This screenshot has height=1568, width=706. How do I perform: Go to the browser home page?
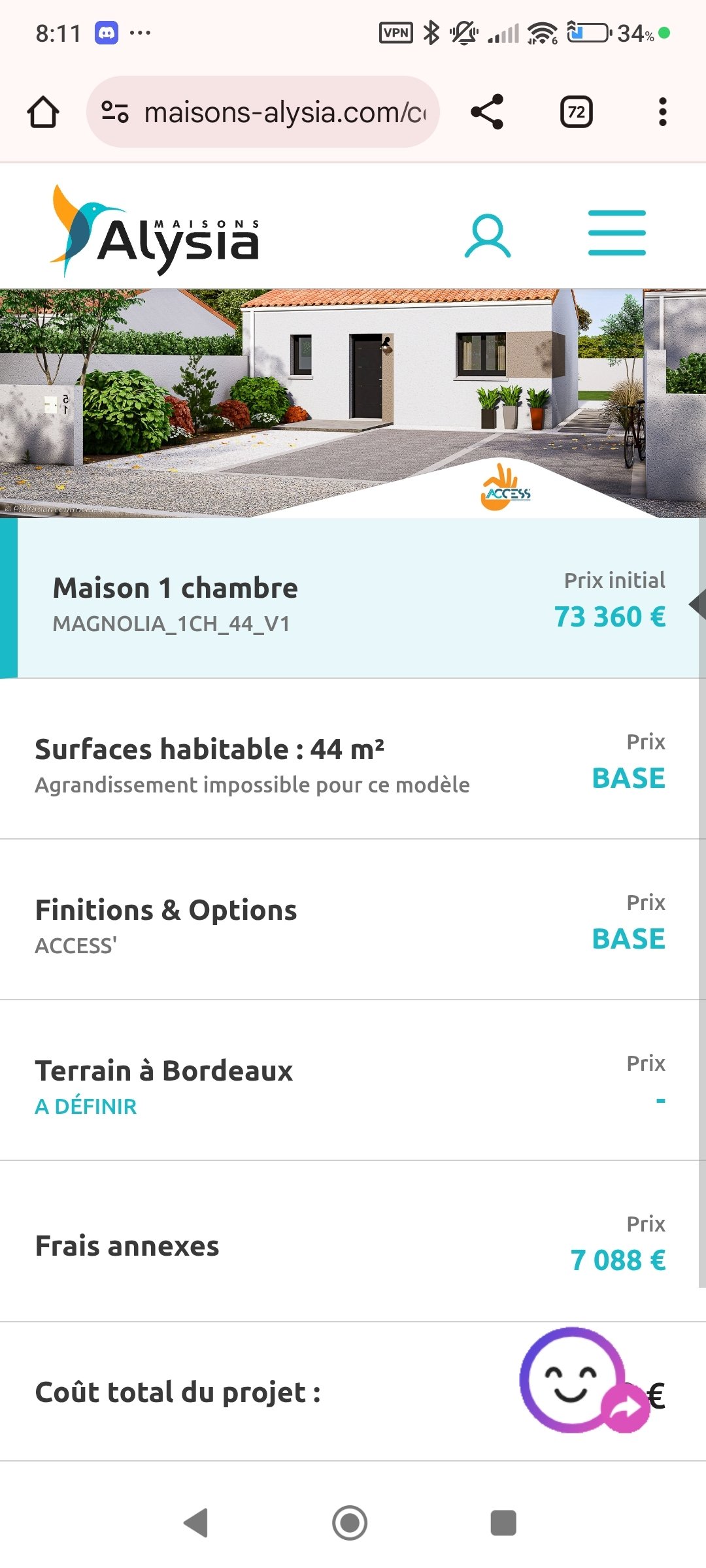coord(43,112)
